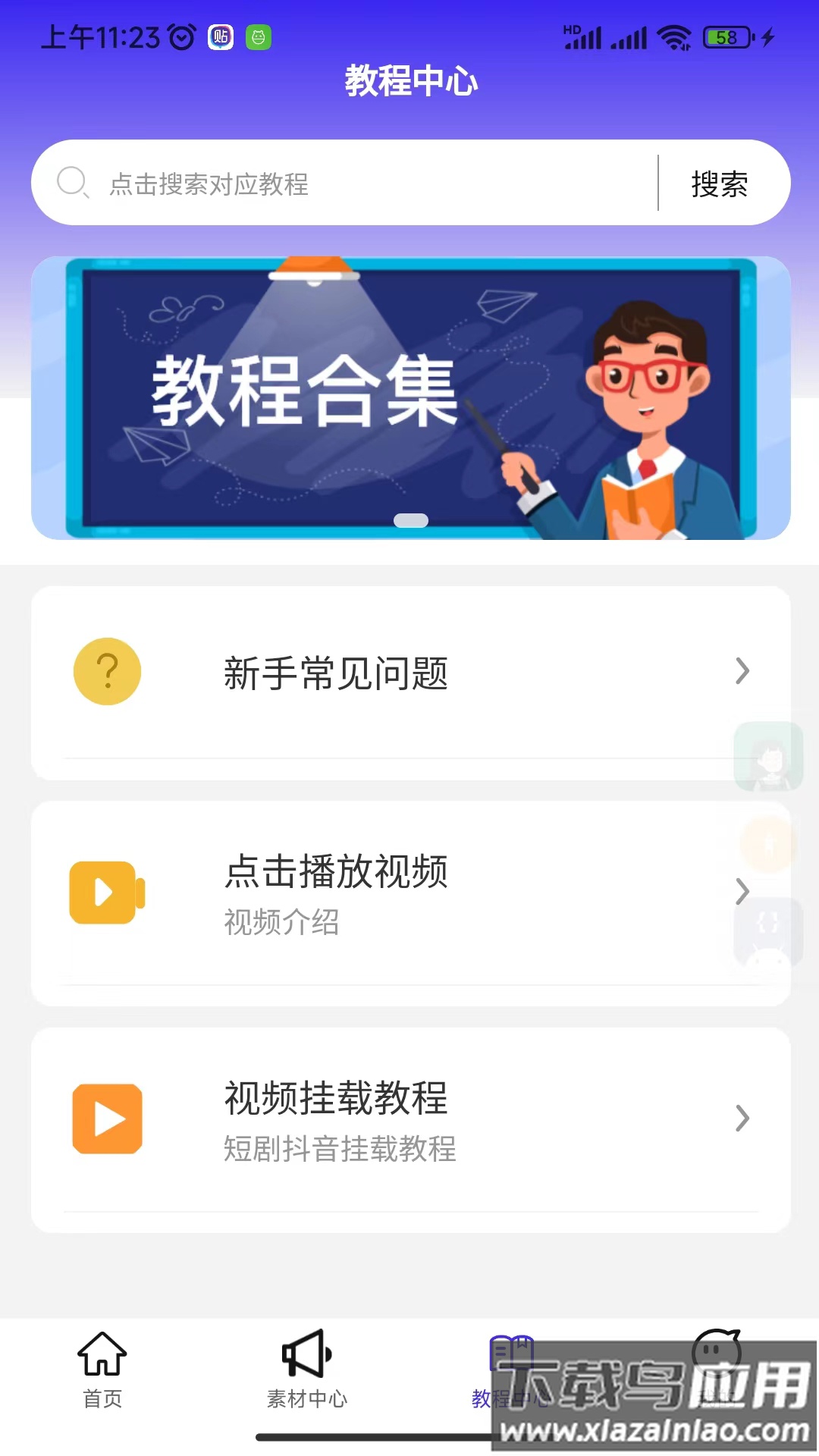Expand the 视频挂载教程 entry via its chevron

(x=741, y=1118)
